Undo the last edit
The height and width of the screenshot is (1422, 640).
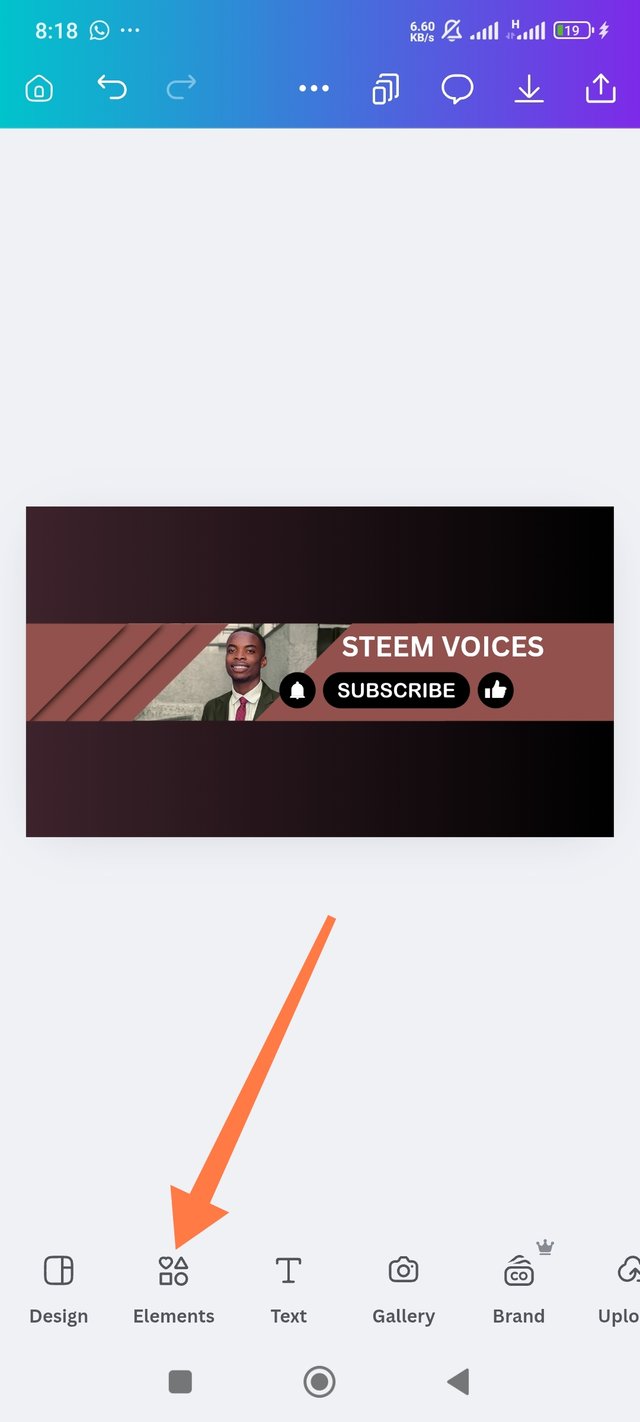pos(112,89)
